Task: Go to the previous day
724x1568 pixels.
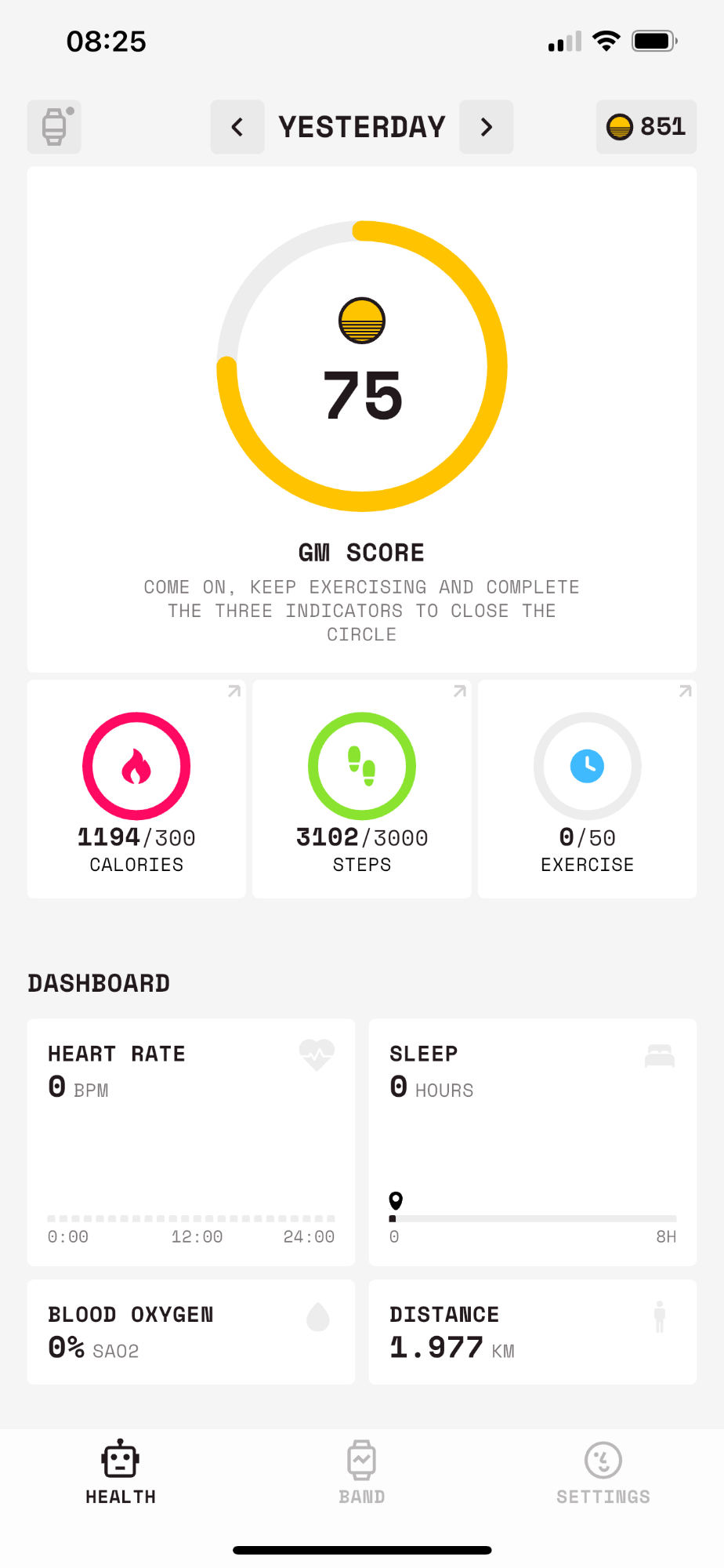Action: [x=237, y=127]
